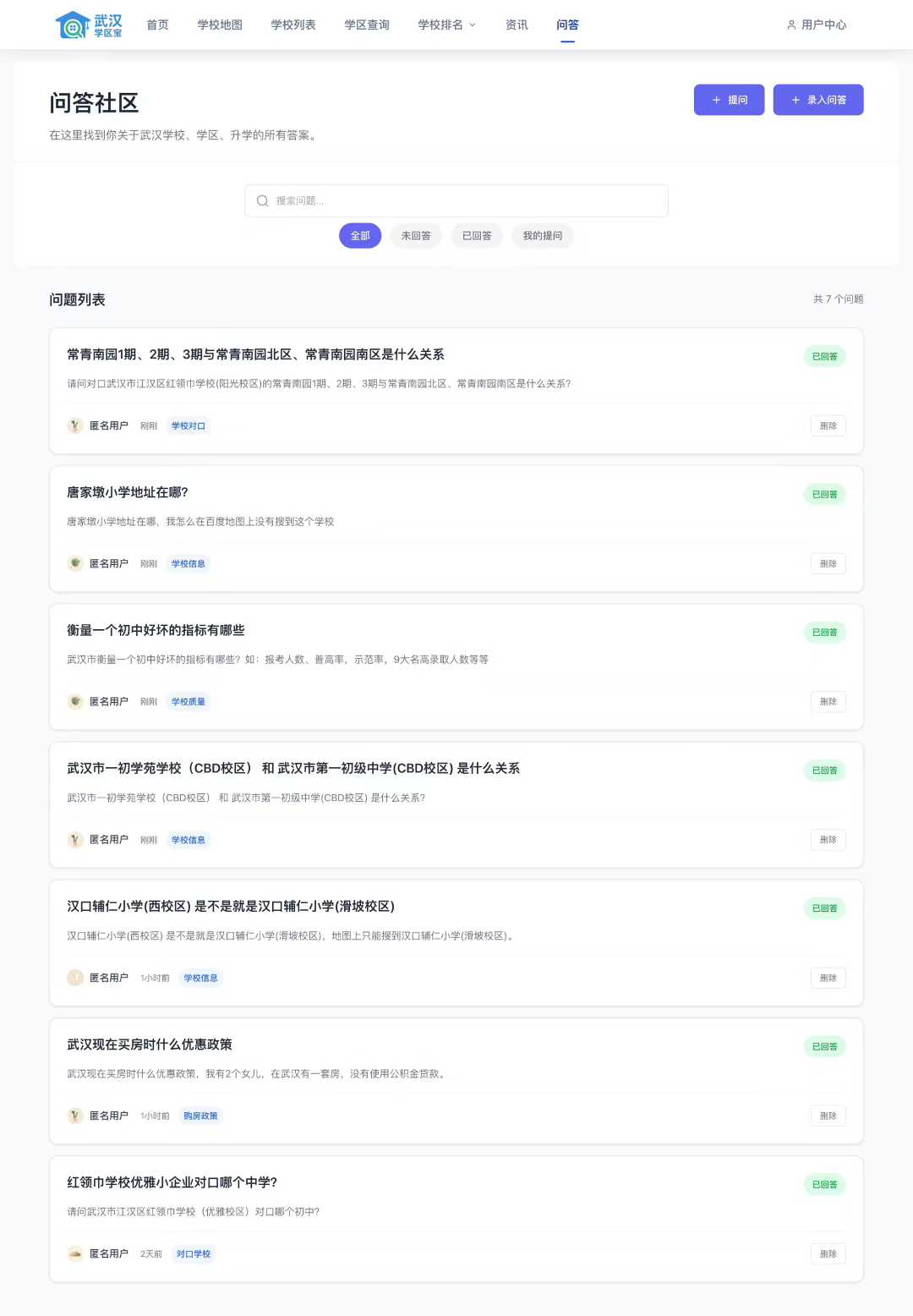Click the user icon beside 用户中心
Viewport: 913px width, 1316px height.
point(790,25)
